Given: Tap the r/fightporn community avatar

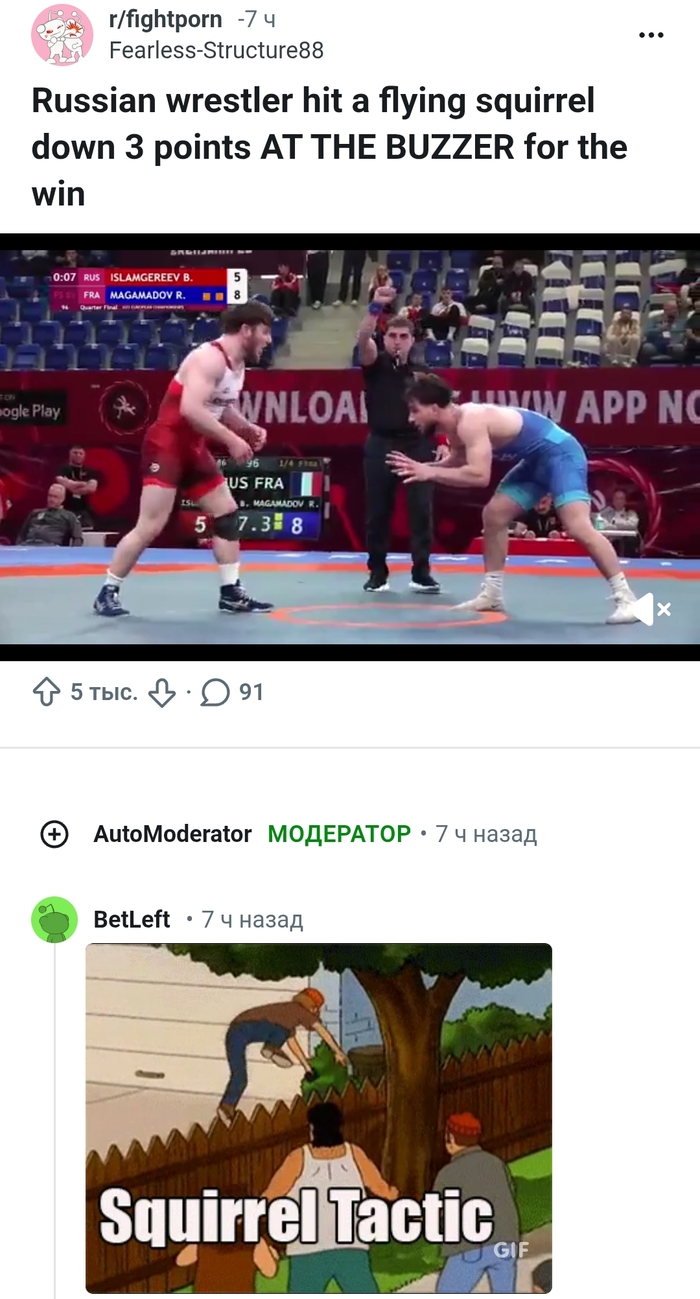Looking at the screenshot, I should coord(62,35).
